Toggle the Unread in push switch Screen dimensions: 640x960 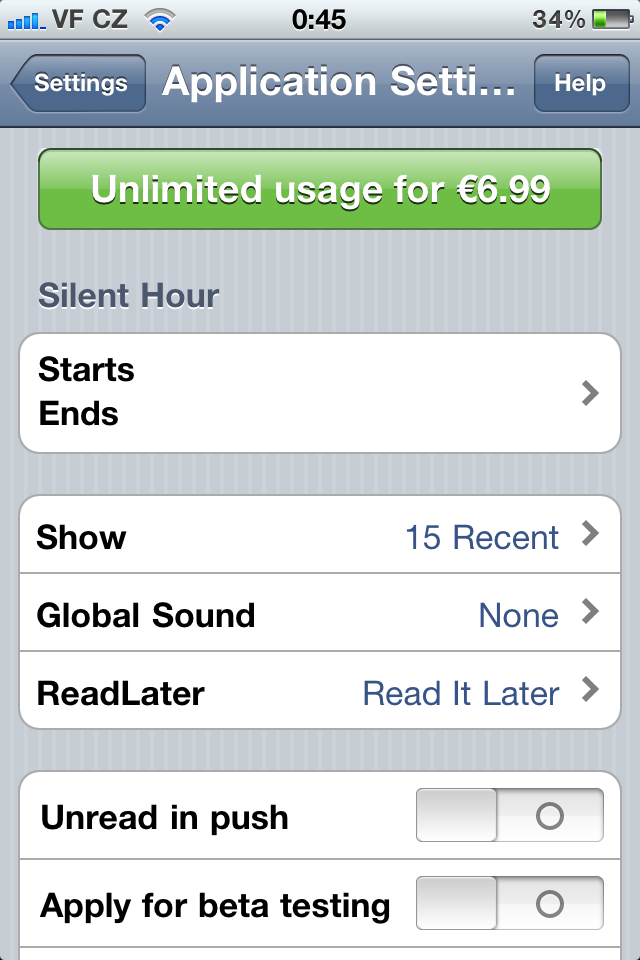[509, 817]
